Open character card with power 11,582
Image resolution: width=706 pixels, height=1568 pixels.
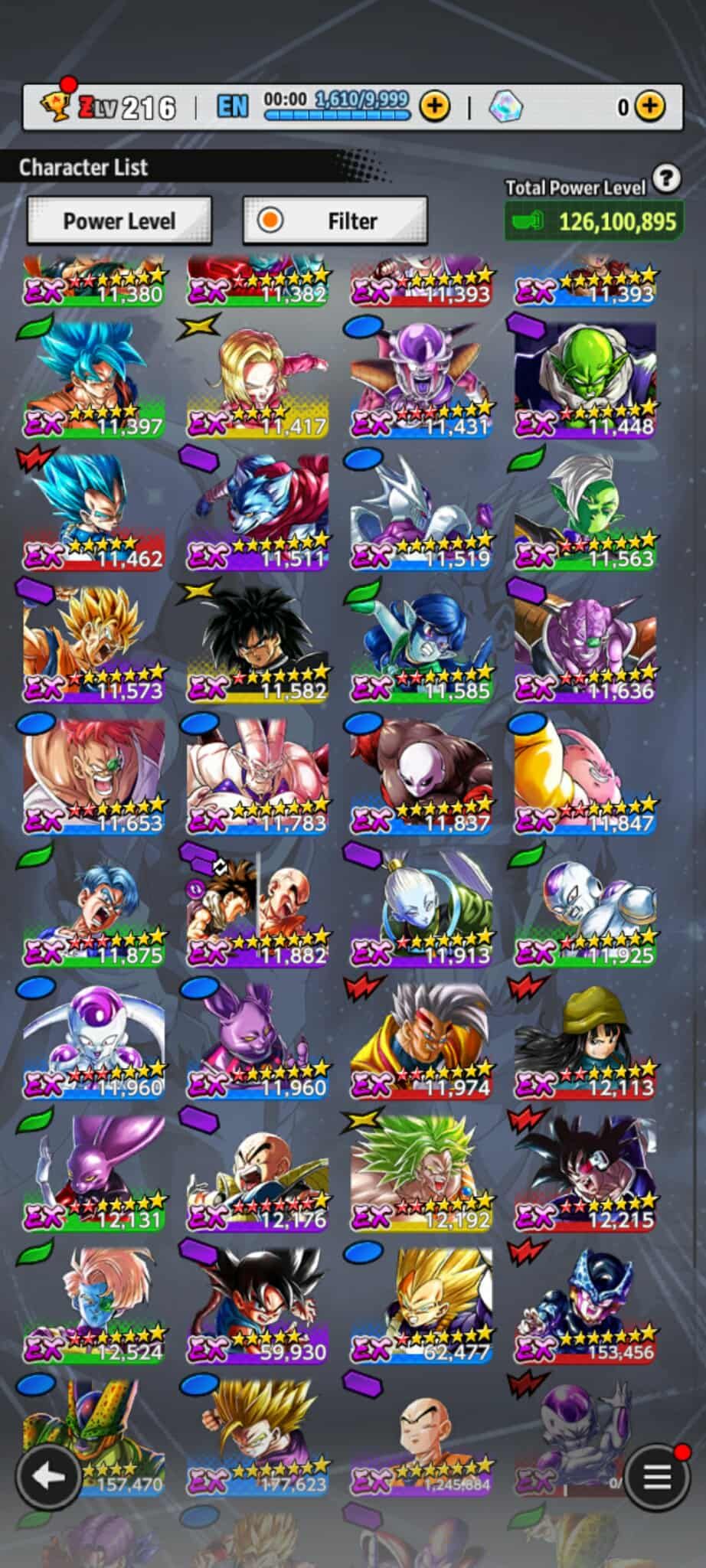click(x=257, y=643)
